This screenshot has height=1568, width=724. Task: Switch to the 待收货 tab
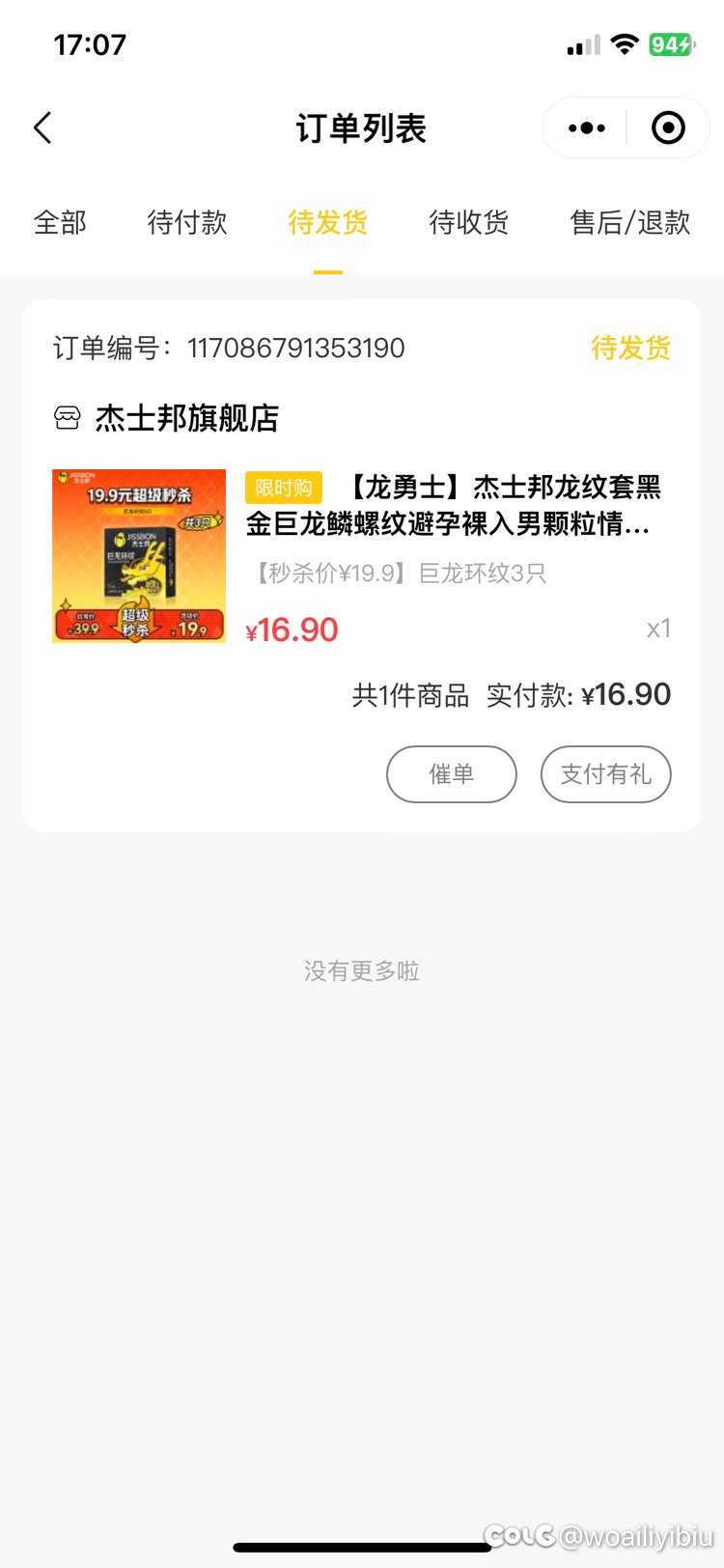(x=469, y=223)
